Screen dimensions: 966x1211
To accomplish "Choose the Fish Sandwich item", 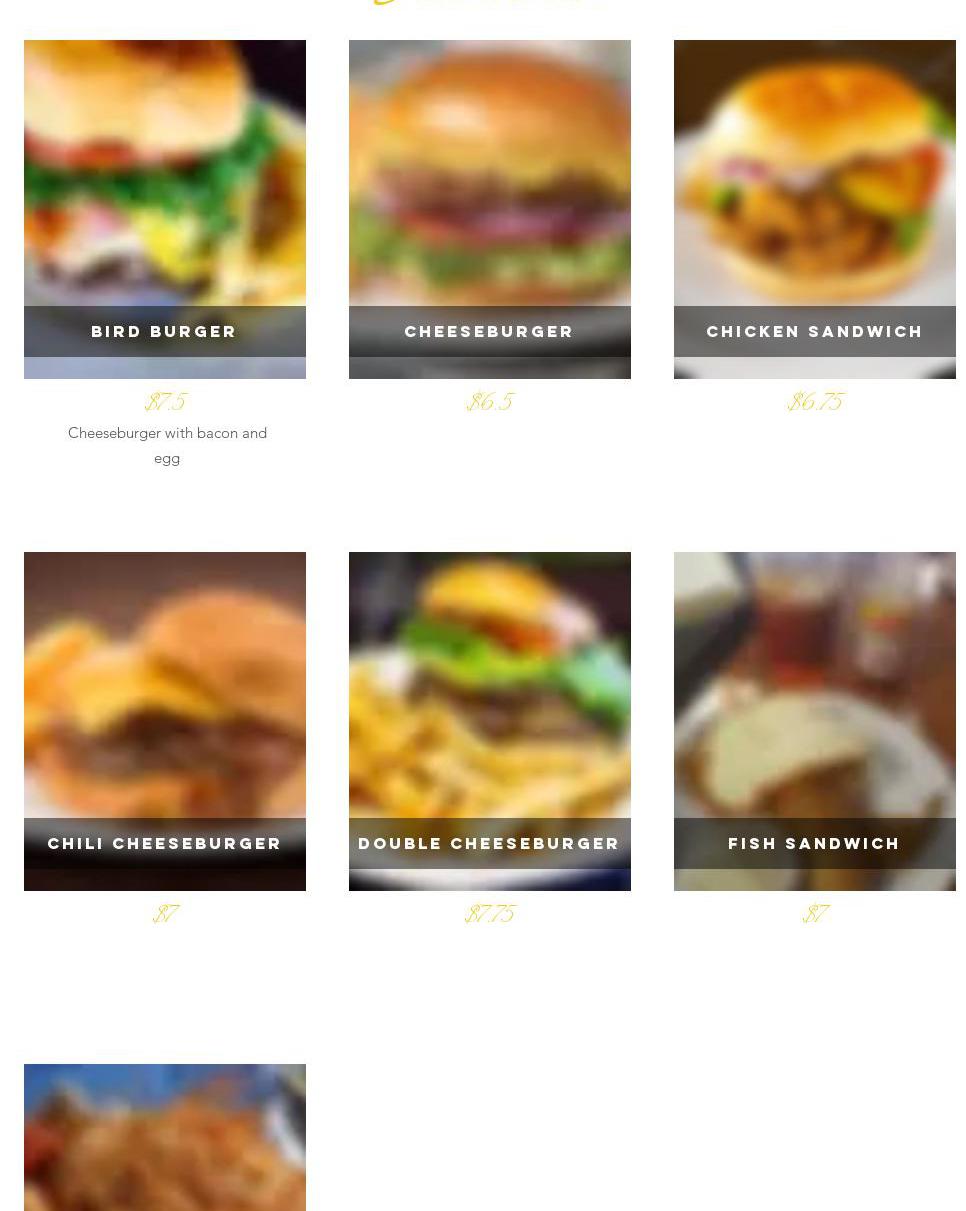I will pyautogui.click(x=814, y=721).
